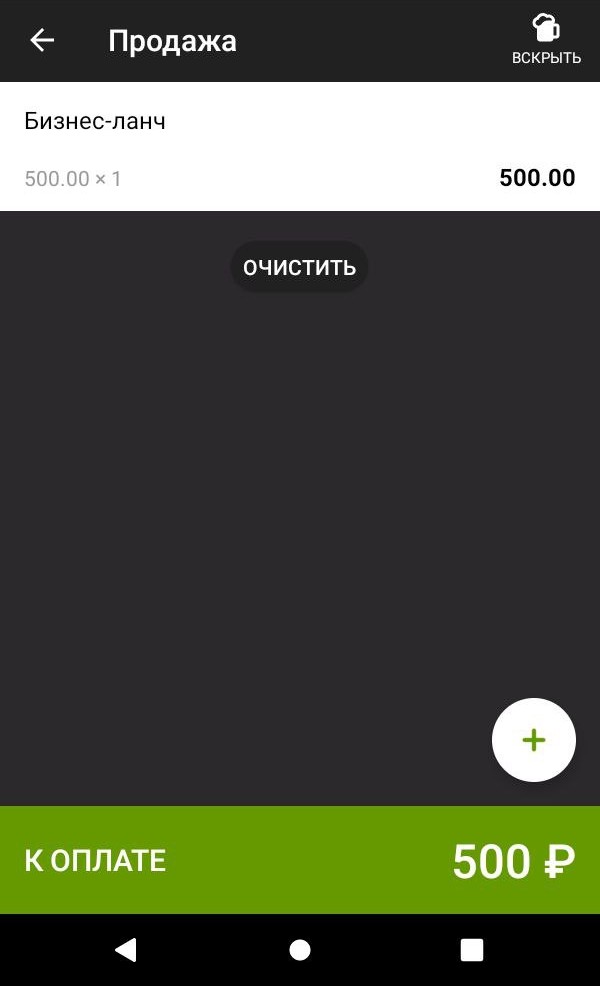Viewport: 600px width, 986px height.
Task: Add a new item with plus button
Action: (x=534, y=740)
